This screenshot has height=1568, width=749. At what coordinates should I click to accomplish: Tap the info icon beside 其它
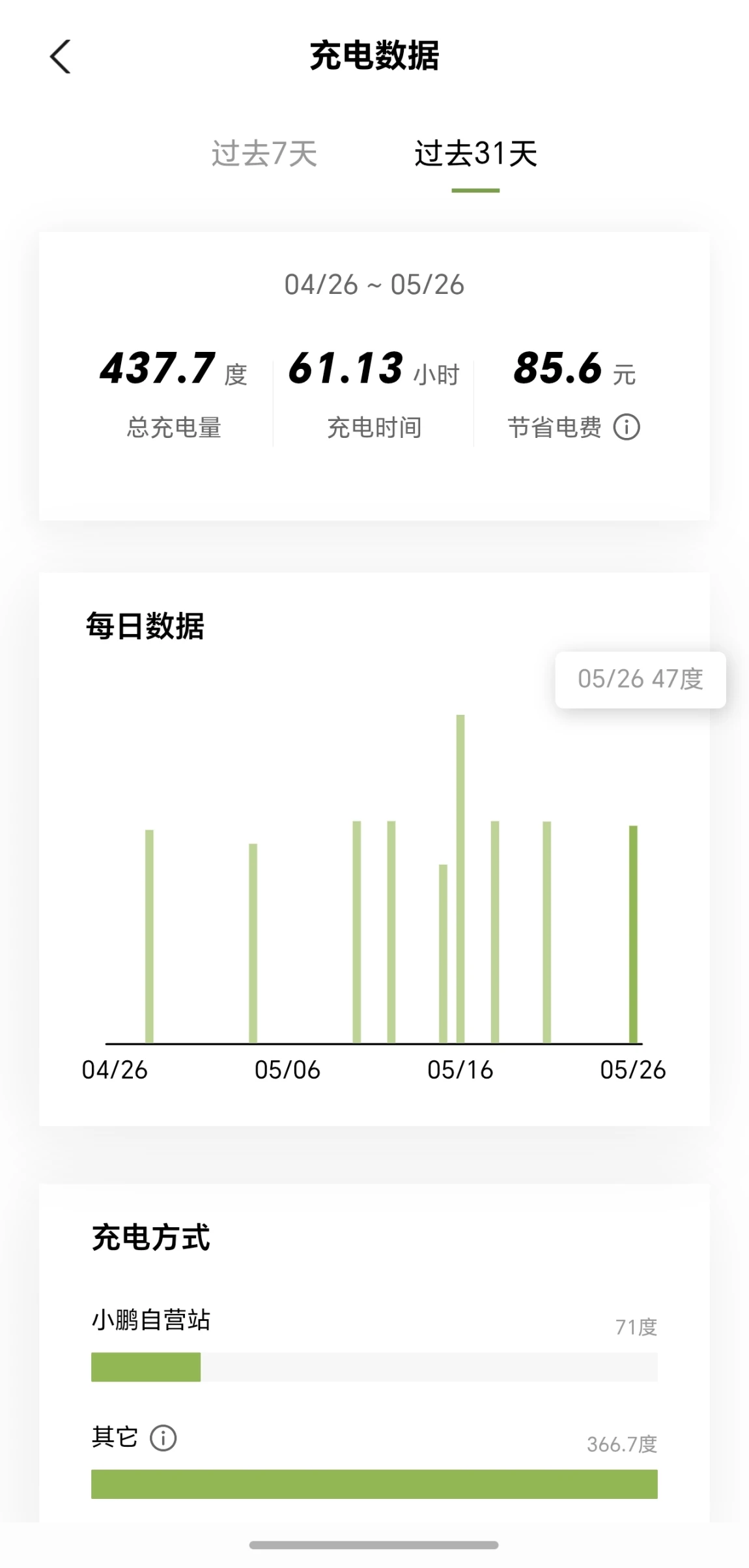(163, 1438)
